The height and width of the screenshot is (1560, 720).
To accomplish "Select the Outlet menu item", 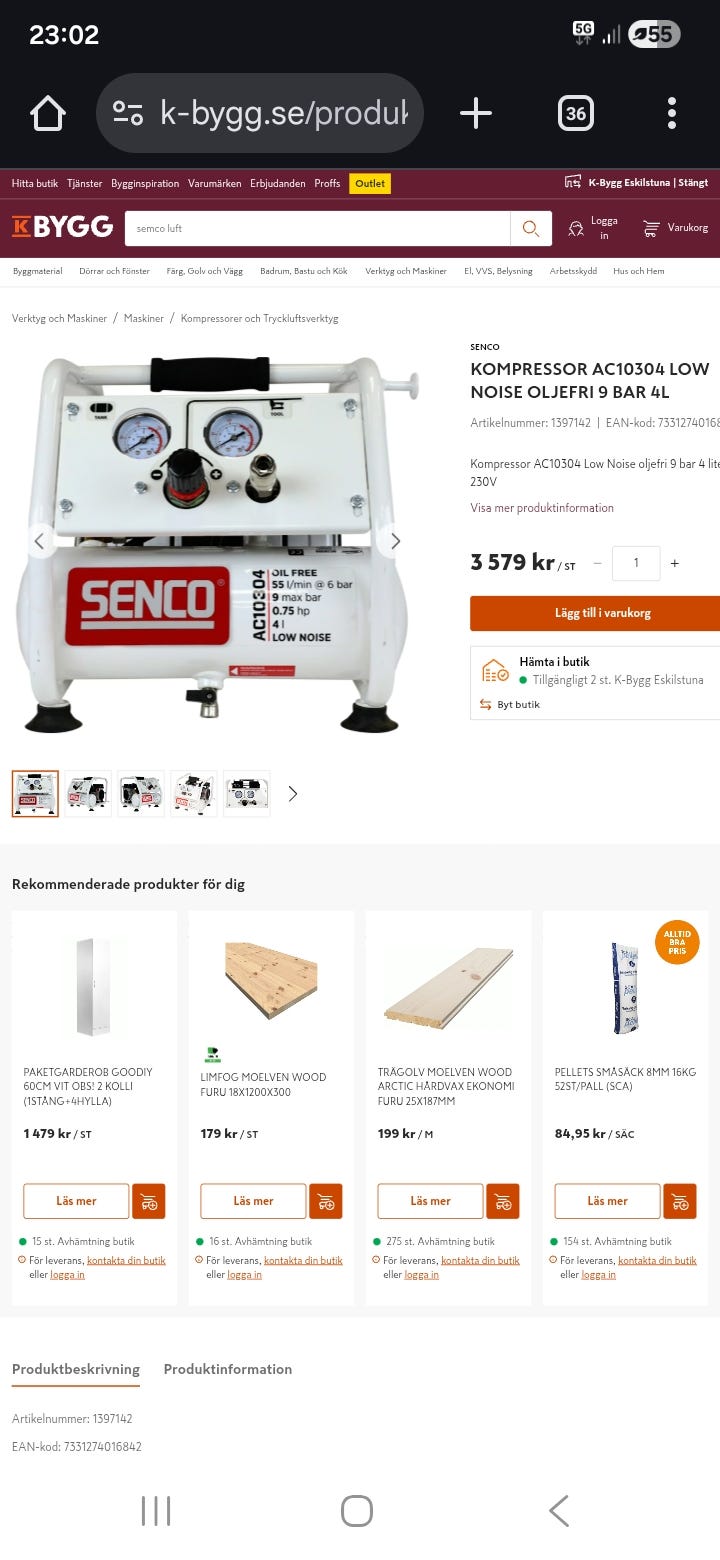I will tap(369, 183).
